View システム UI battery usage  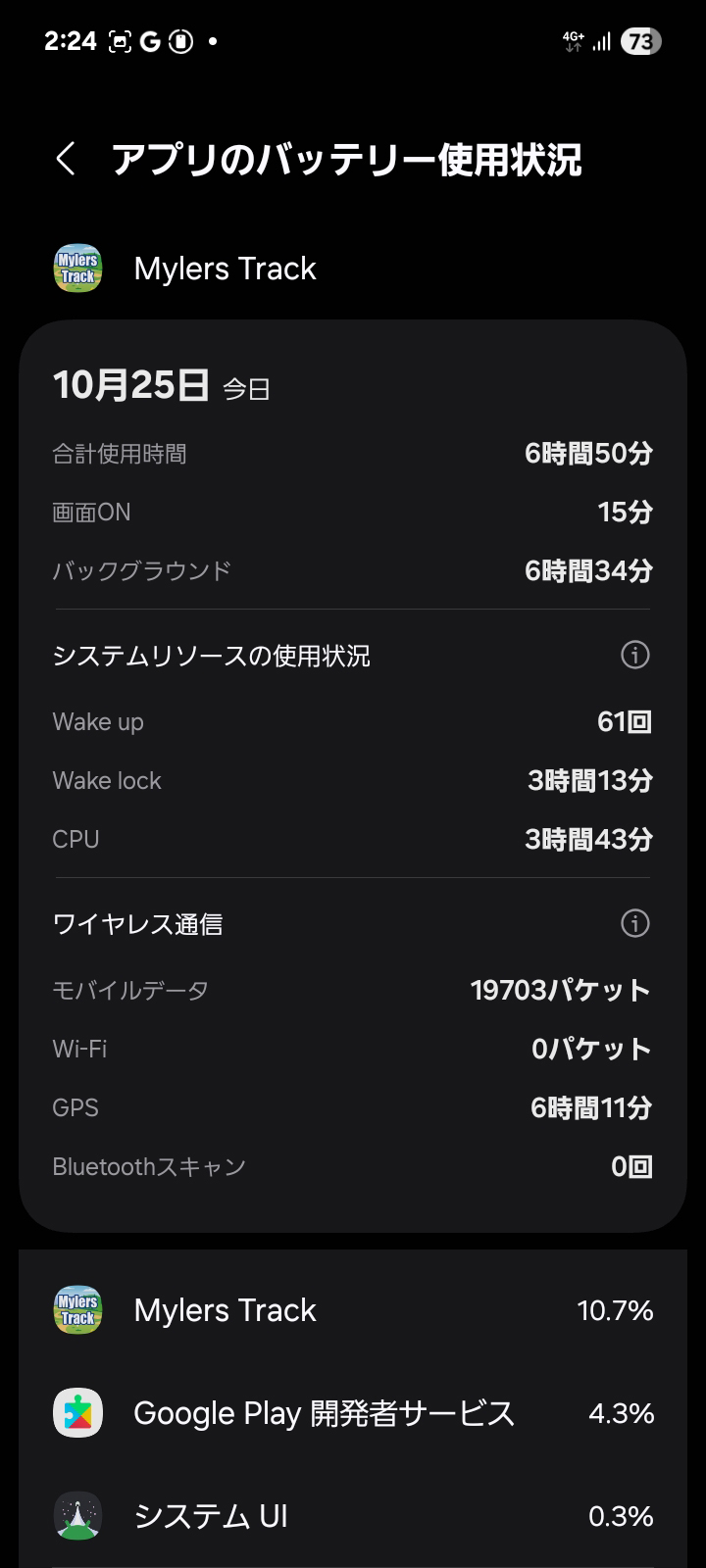(353, 1516)
